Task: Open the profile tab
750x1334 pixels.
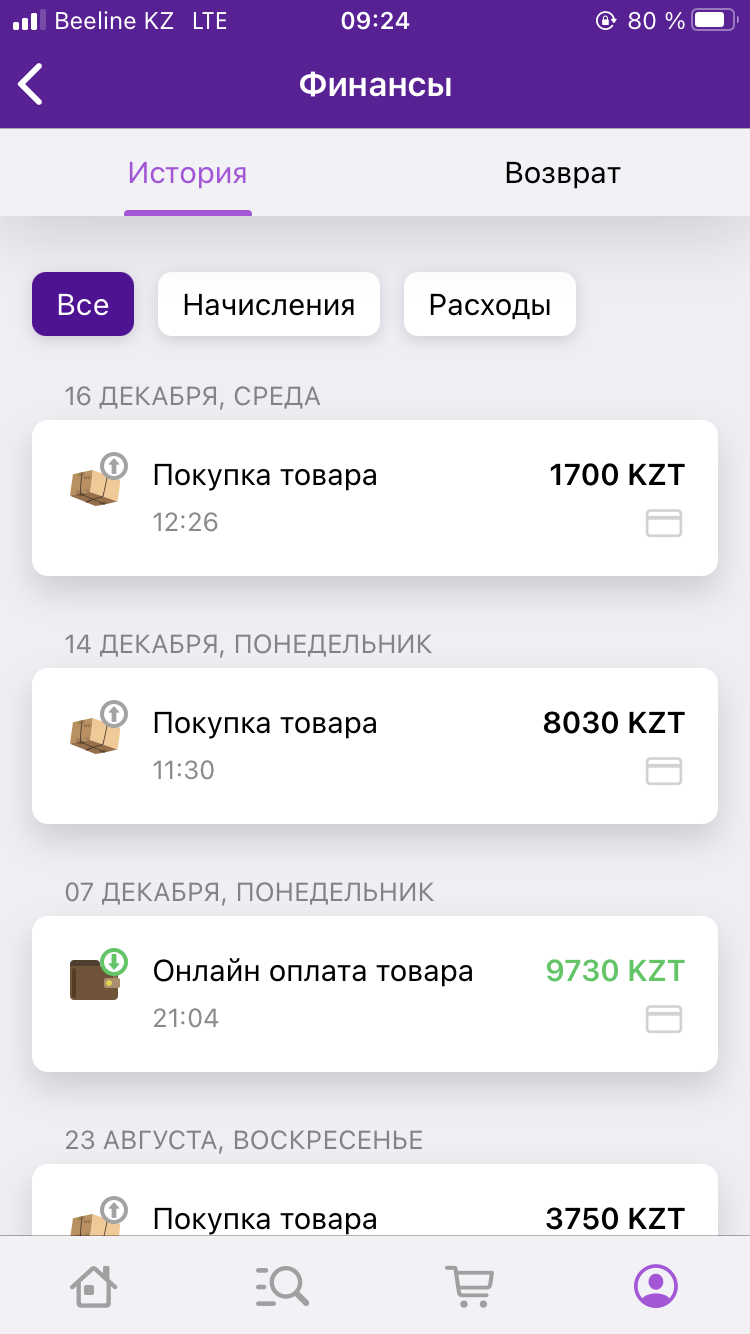Action: click(656, 1286)
